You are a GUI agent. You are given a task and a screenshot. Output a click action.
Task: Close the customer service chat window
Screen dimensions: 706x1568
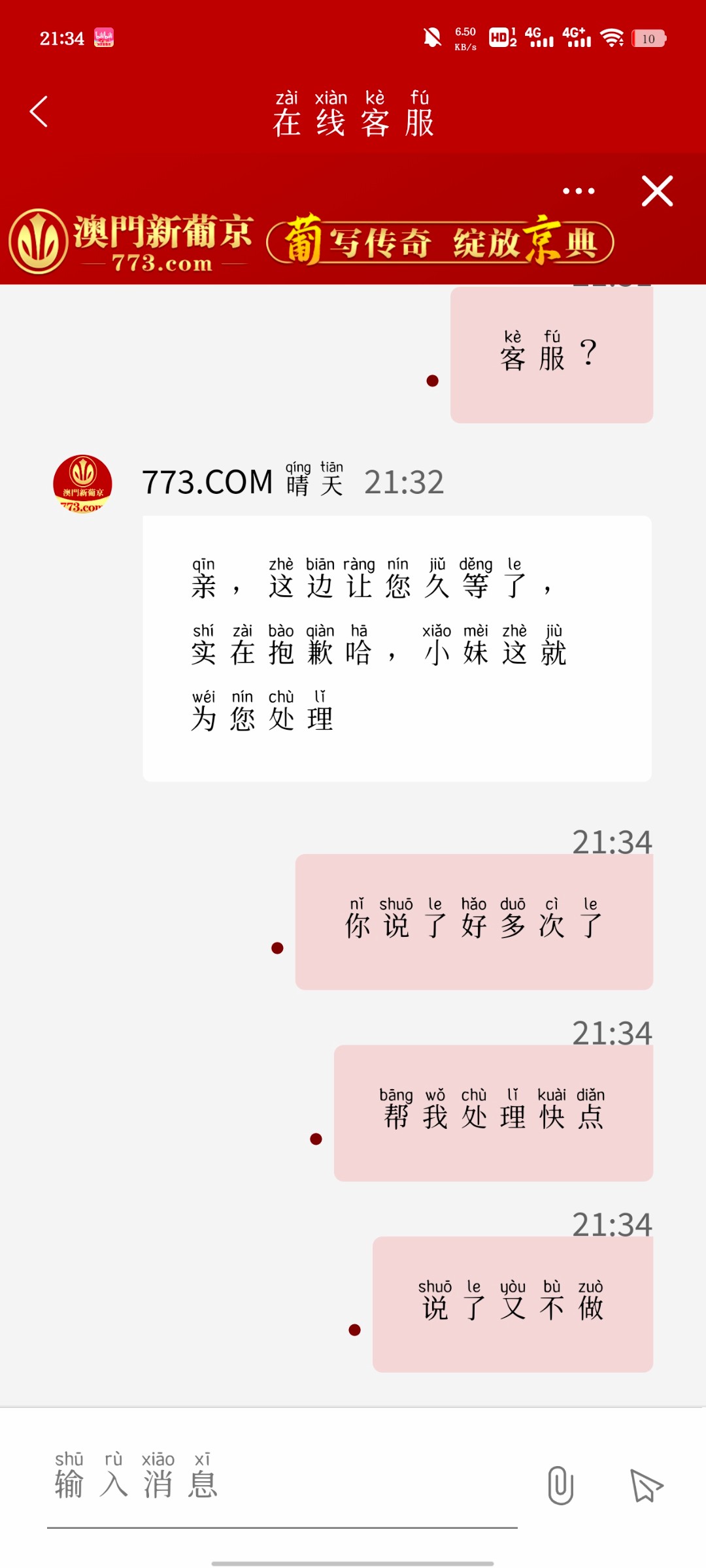pyautogui.click(x=657, y=191)
